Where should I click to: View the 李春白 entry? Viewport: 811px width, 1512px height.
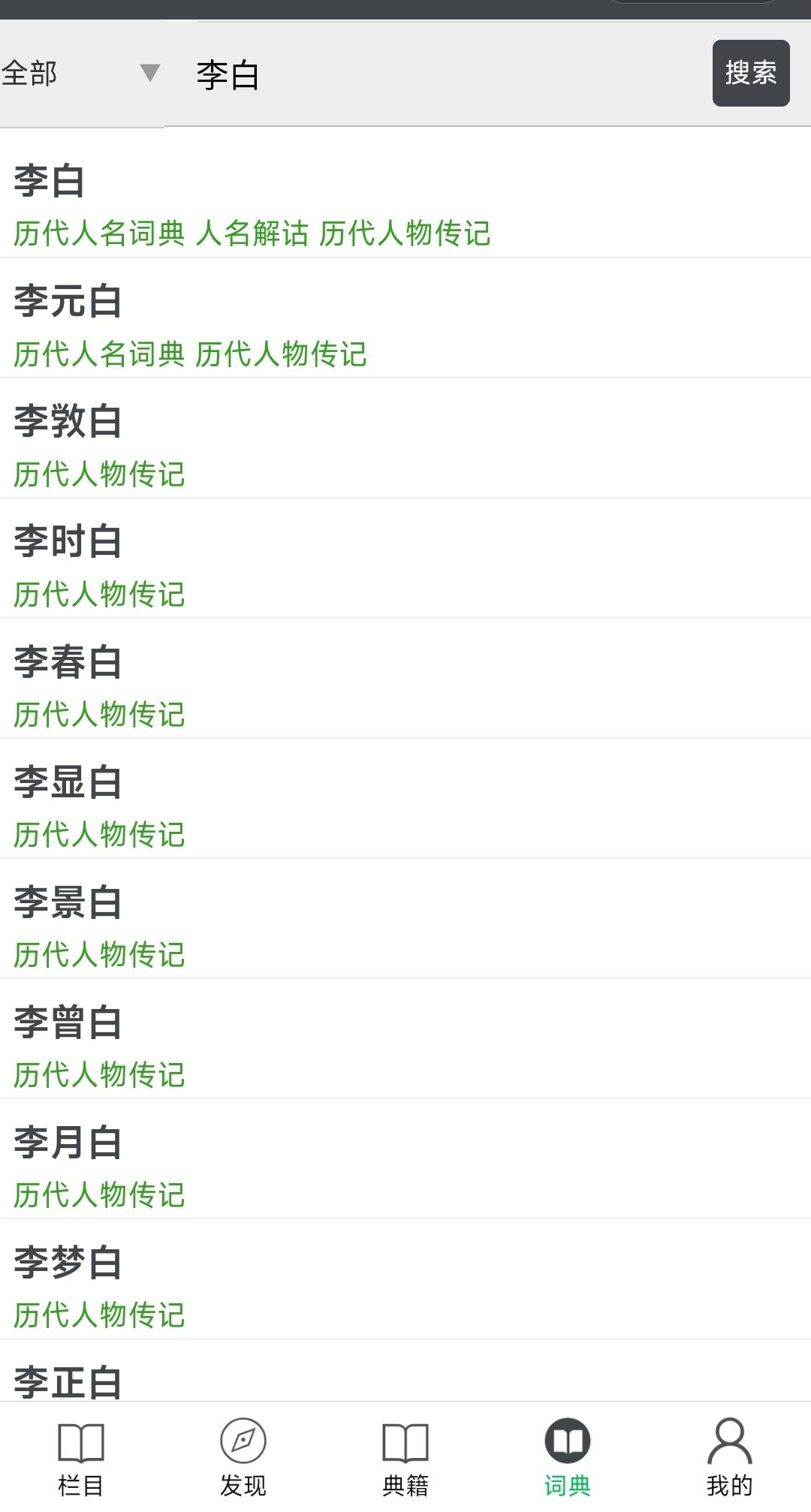[68, 662]
